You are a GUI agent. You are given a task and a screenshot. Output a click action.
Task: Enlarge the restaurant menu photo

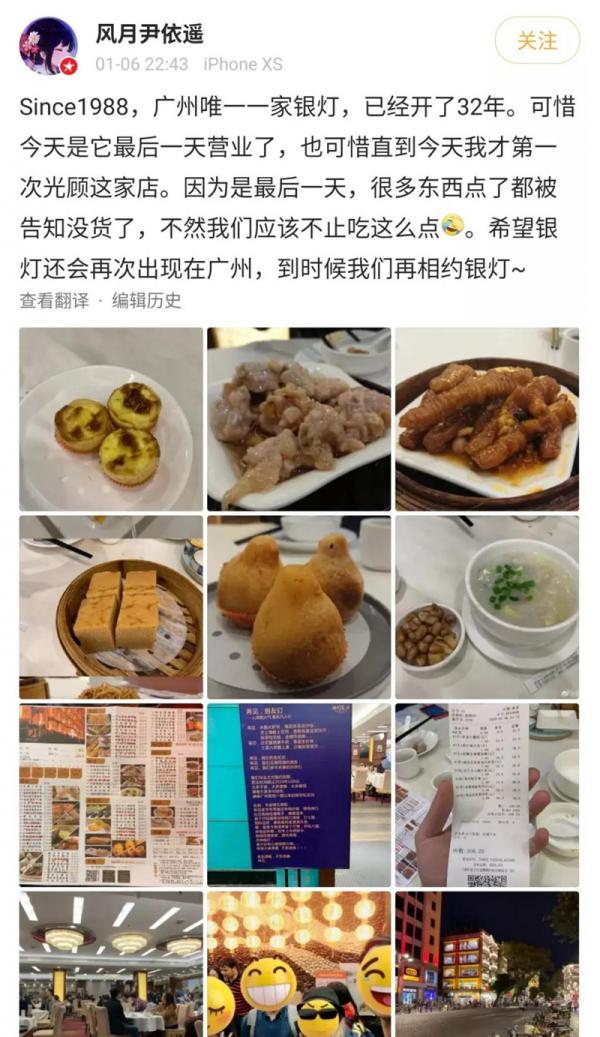point(111,795)
